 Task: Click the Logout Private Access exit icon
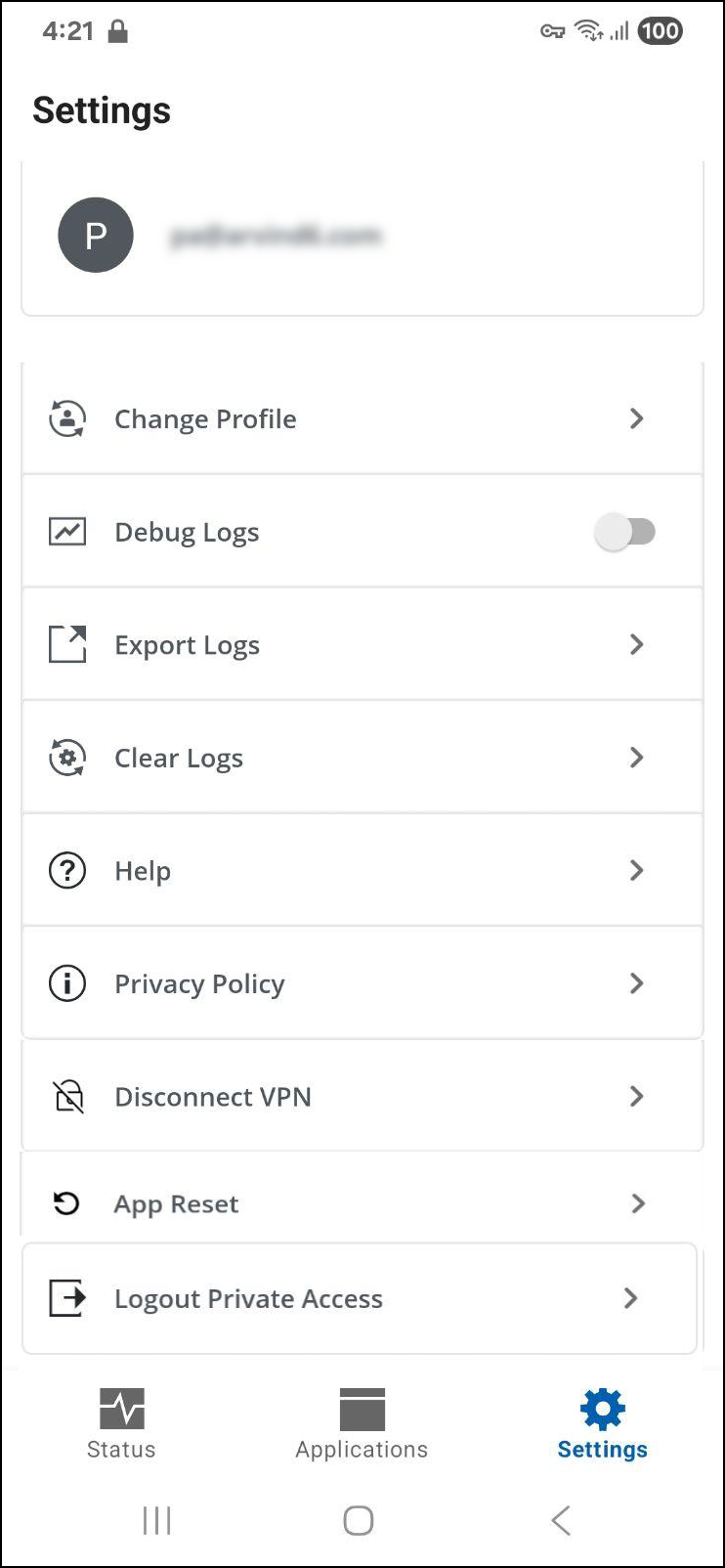66,1298
